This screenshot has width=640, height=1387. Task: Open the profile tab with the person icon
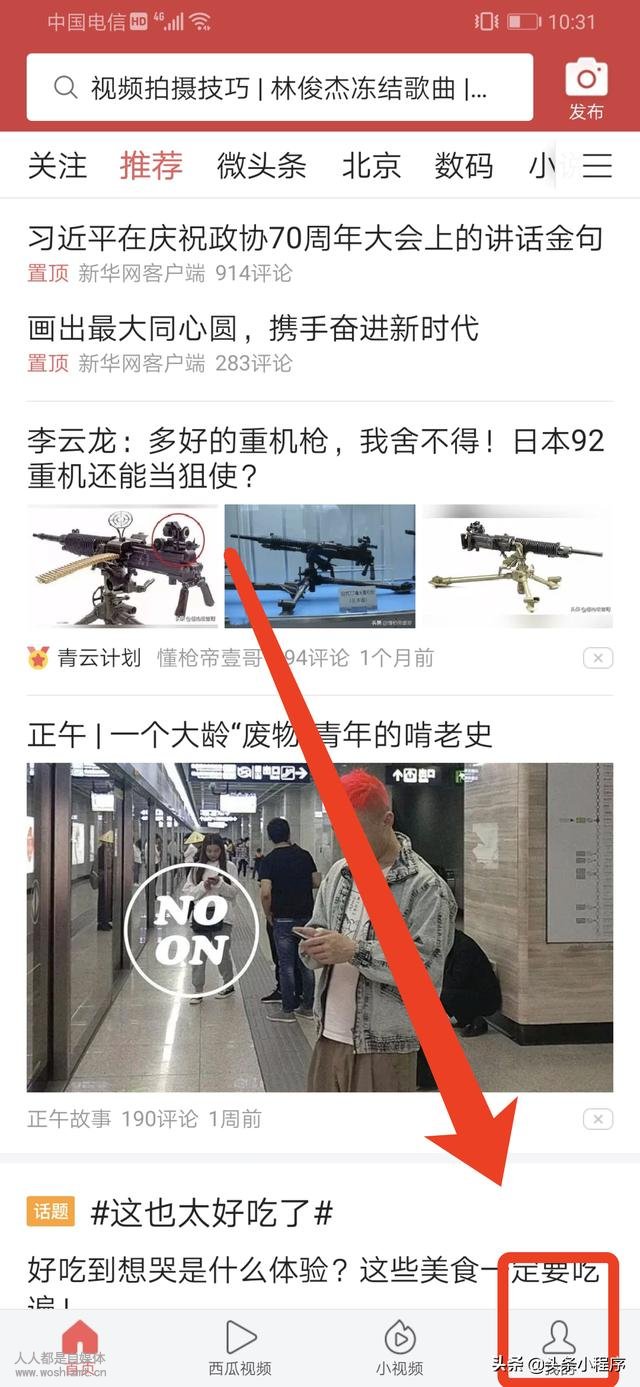pos(559,1340)
